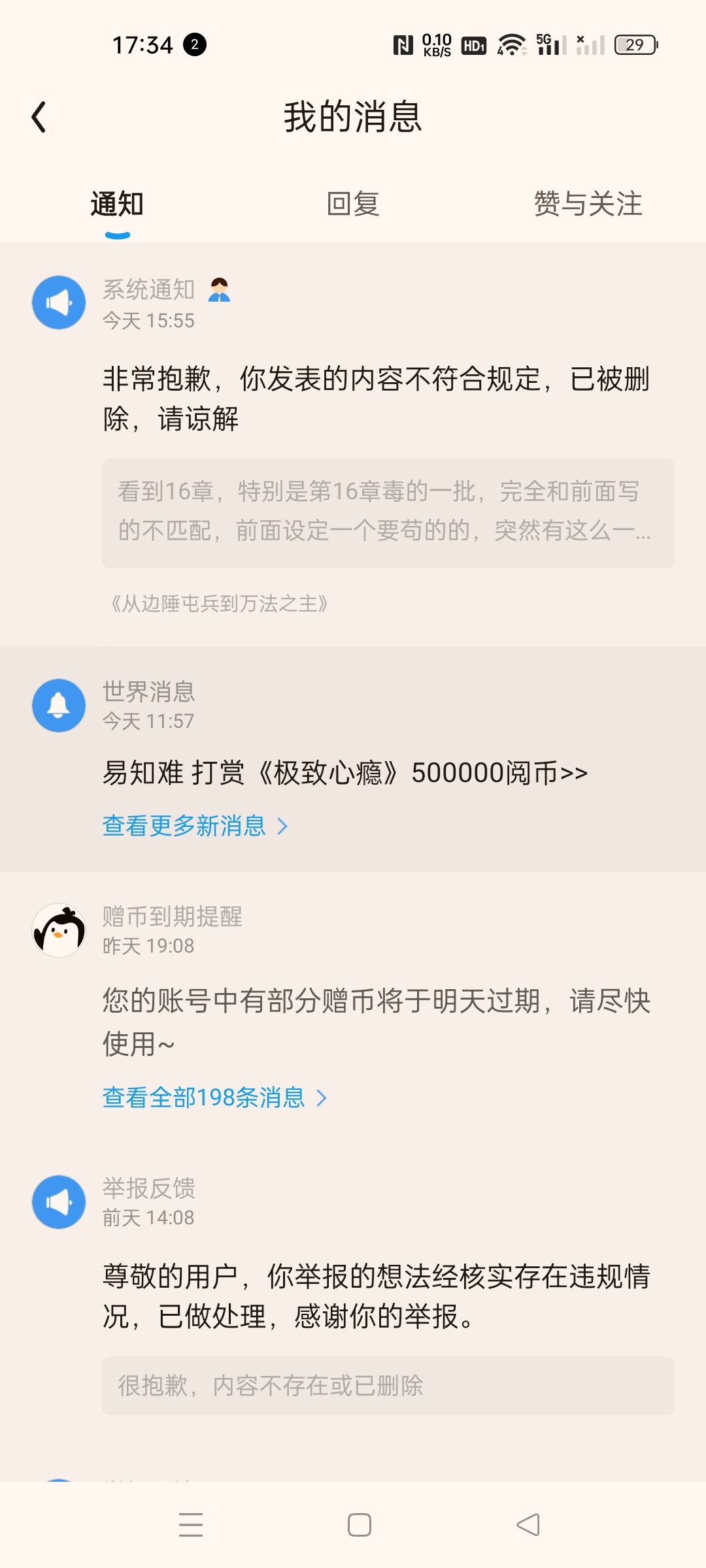Switch to the 赞与关注 tab
This screenshot has height=1568, width=706.
tap(588, 204)
